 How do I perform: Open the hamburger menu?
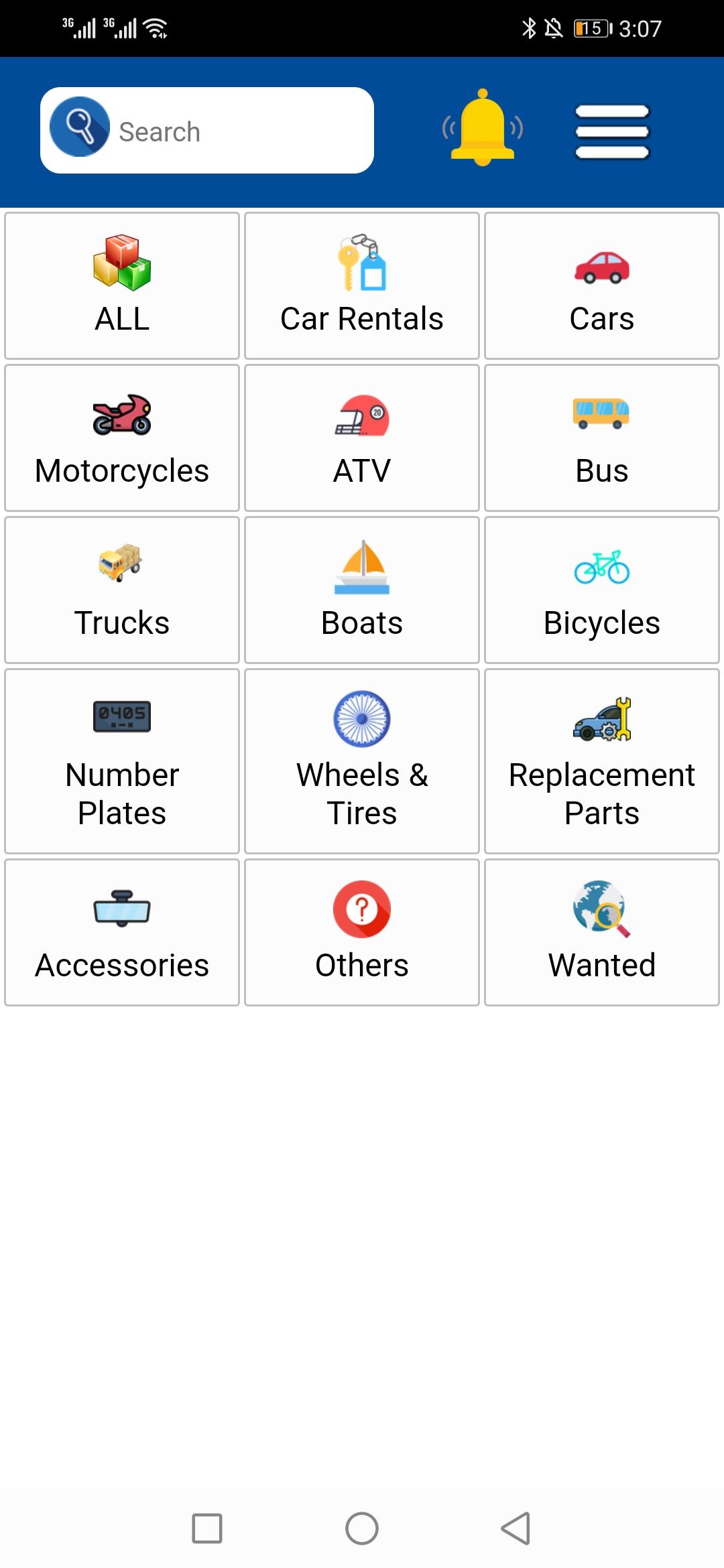612,131
